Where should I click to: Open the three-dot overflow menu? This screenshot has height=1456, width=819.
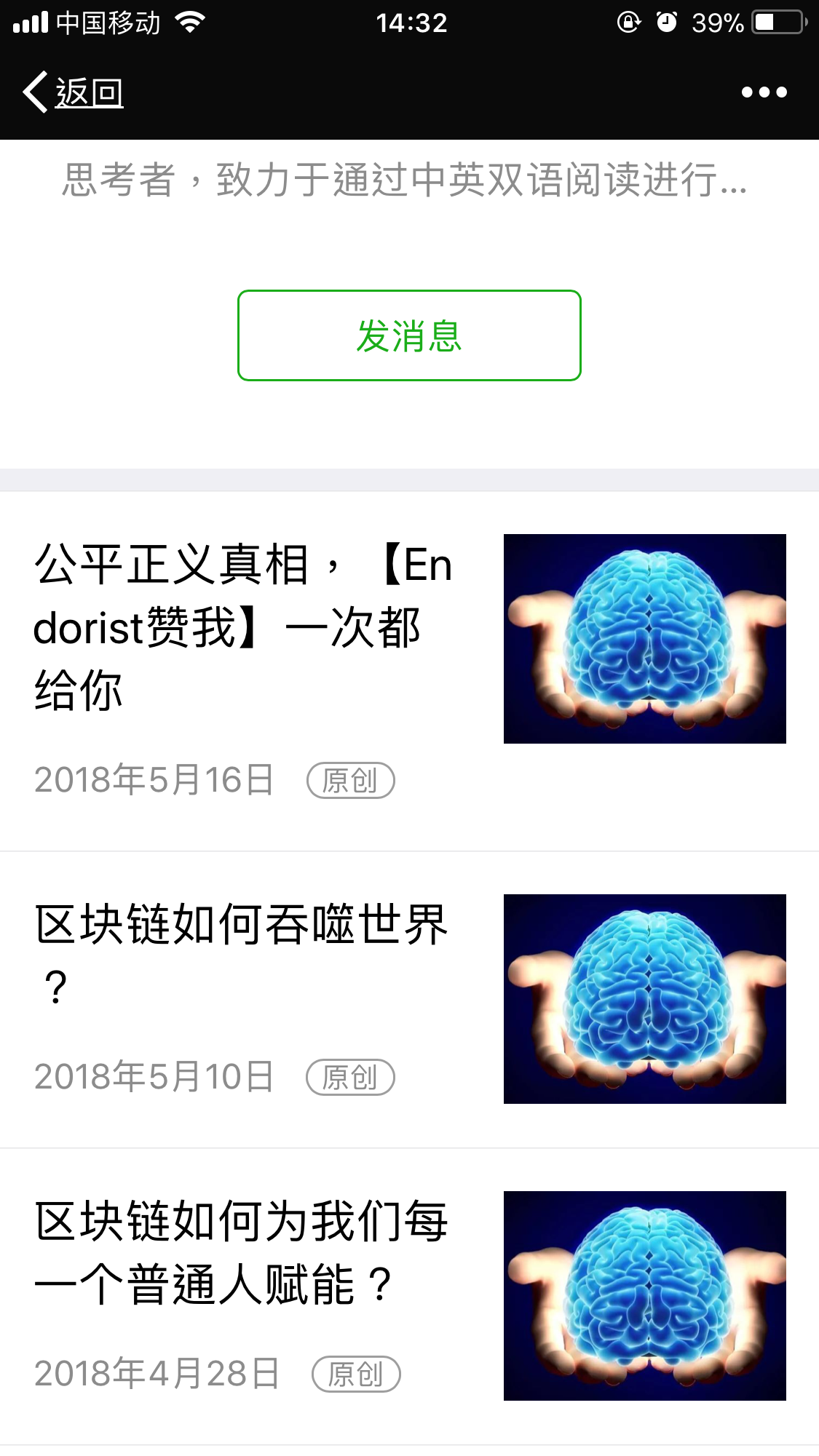click(x=764, y=92)
